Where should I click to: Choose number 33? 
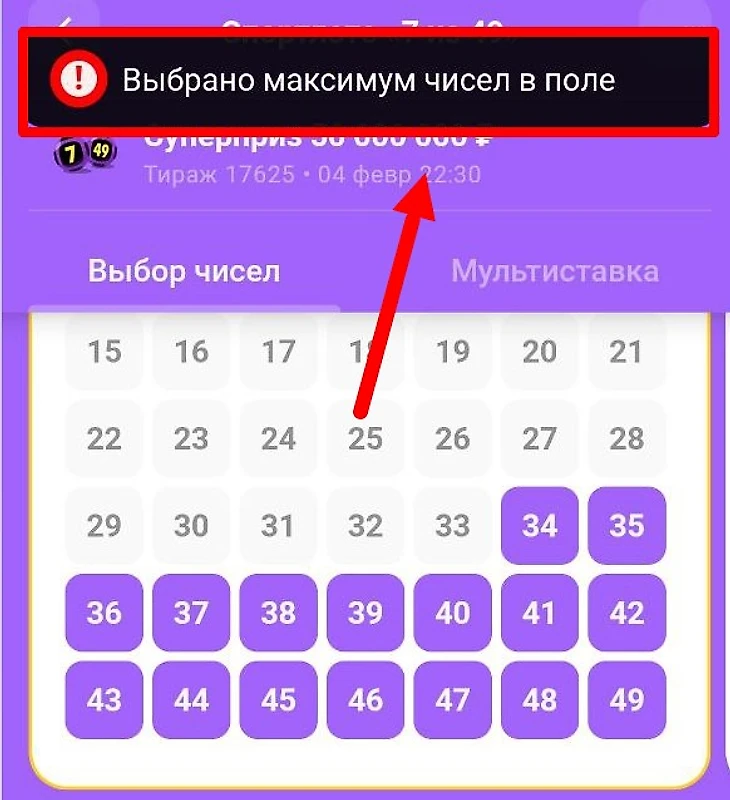(453, 525)
